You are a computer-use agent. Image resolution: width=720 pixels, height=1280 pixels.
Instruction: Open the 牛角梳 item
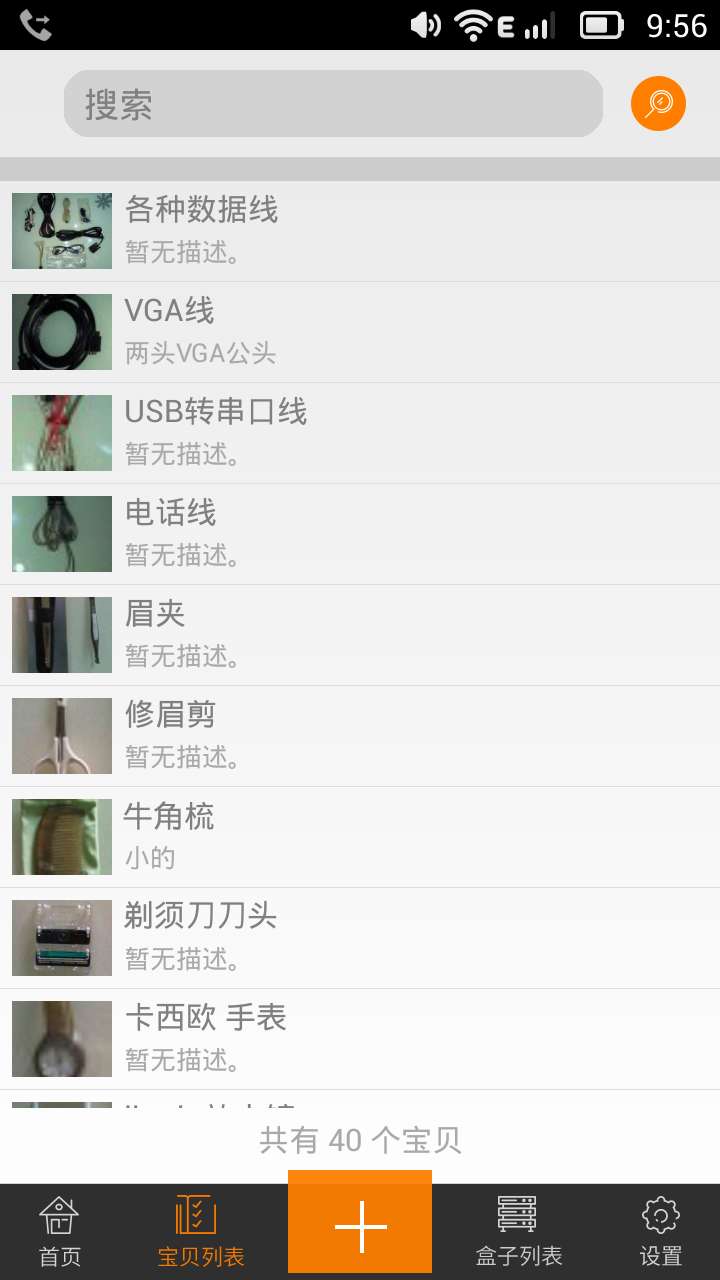click(x=360, y=837)
